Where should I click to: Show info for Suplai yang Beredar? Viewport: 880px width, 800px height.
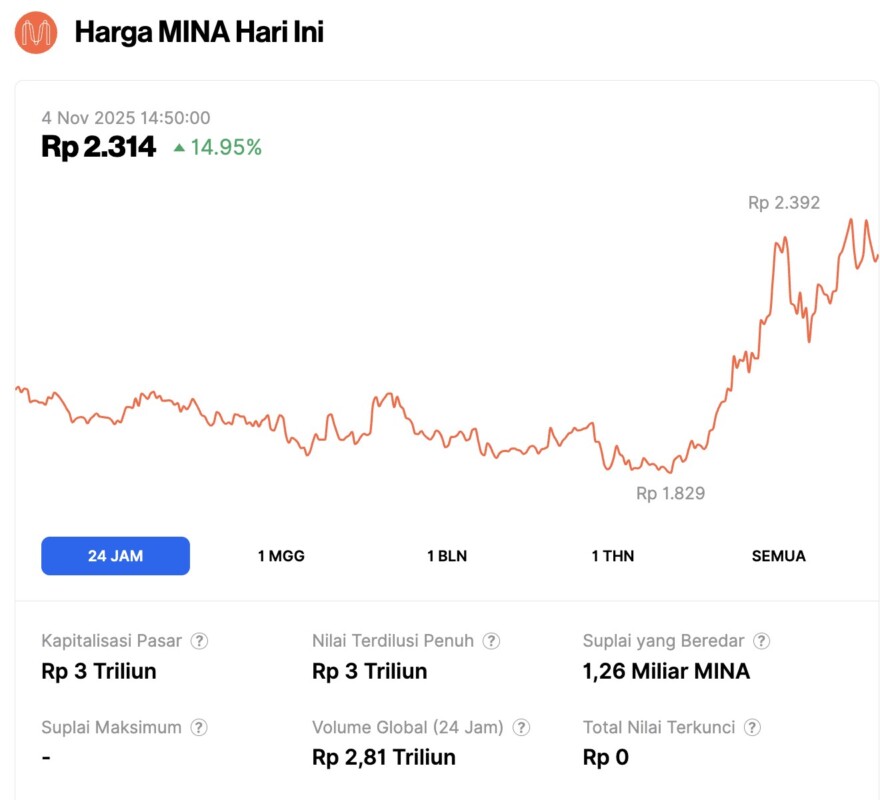[x=762, y=641]
